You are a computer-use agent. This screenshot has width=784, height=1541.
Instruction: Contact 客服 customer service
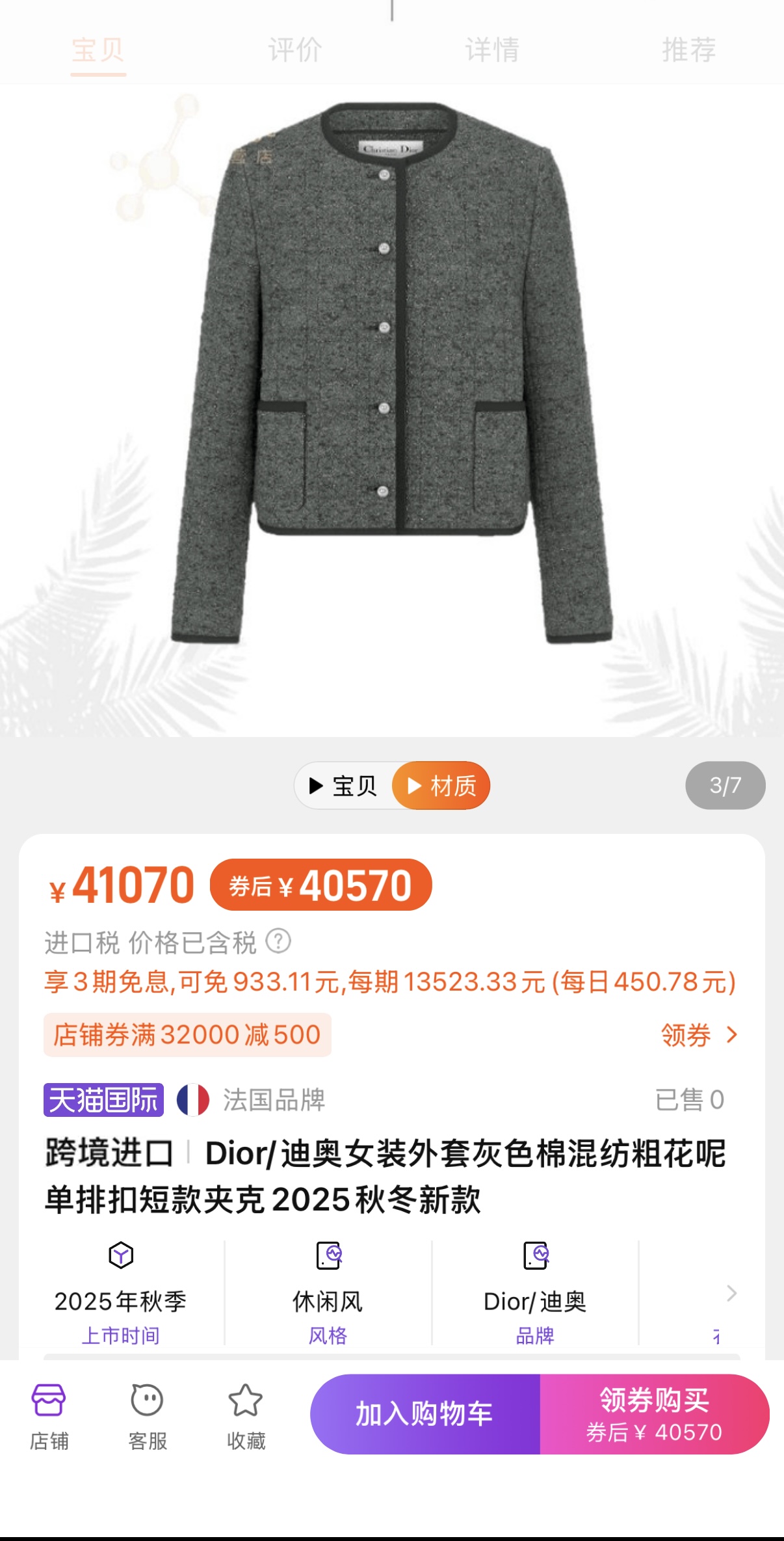click(x=148, y=1416)
